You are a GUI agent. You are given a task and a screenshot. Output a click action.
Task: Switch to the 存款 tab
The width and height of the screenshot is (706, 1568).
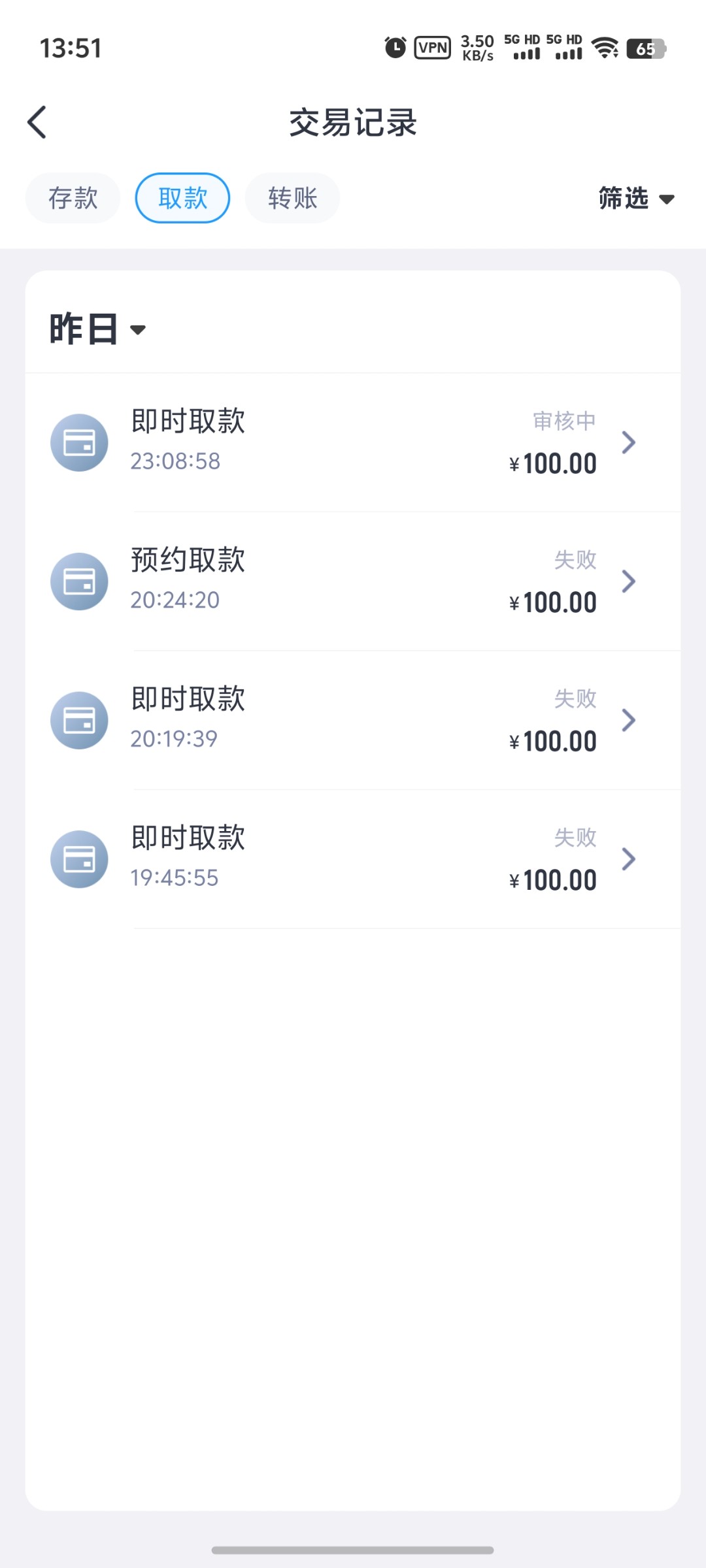(x=72, y=198)
